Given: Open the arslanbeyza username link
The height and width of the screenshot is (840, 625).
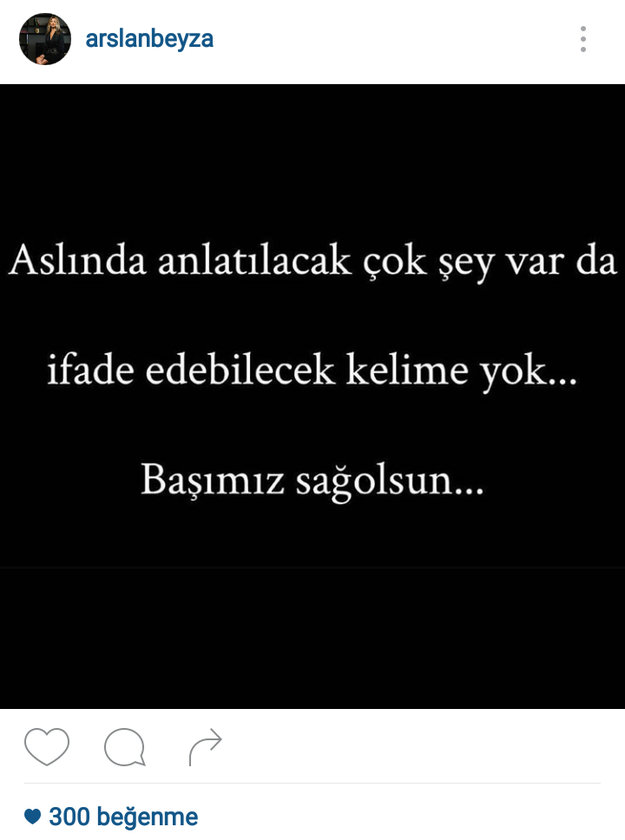Looking at the screenshot, I should point(150,40).
